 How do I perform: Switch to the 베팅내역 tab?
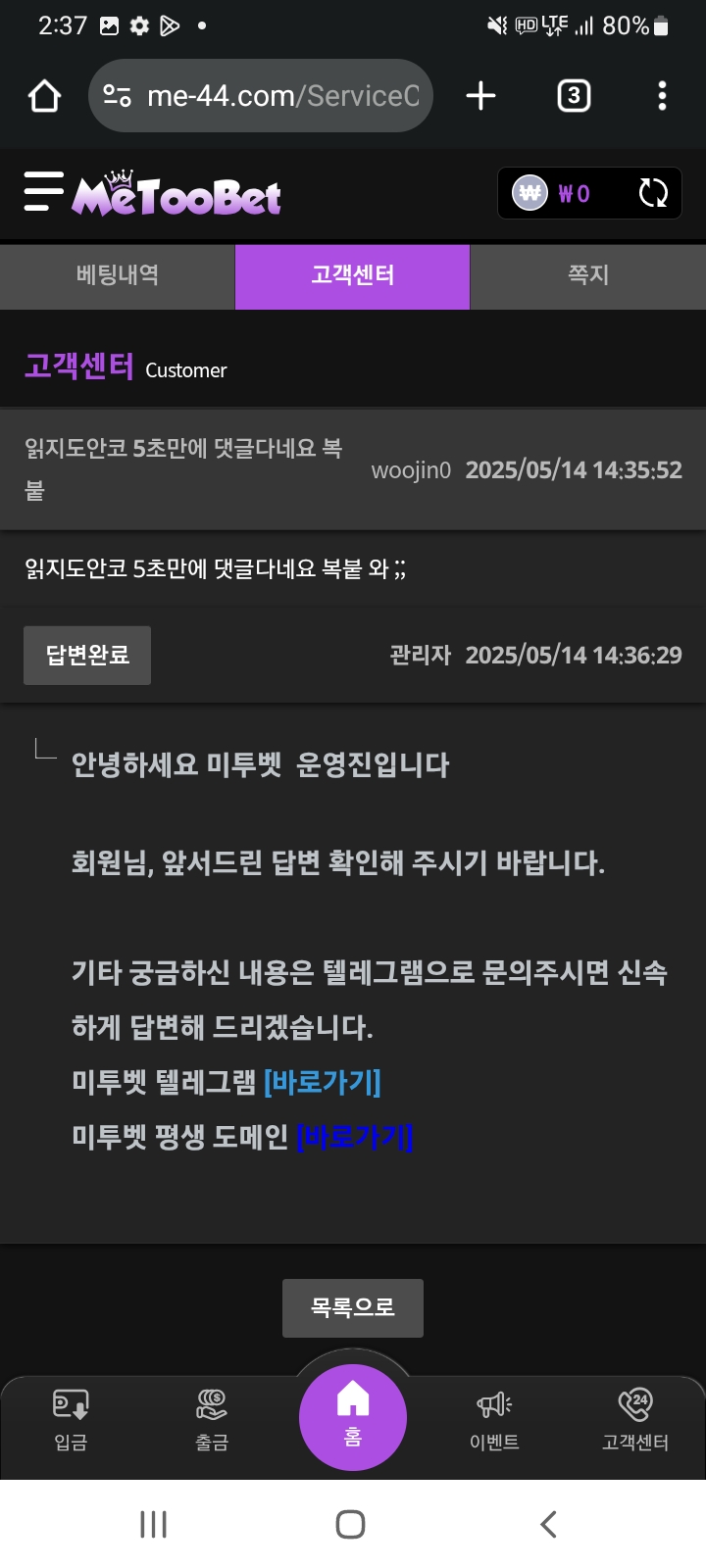point(118,275)
